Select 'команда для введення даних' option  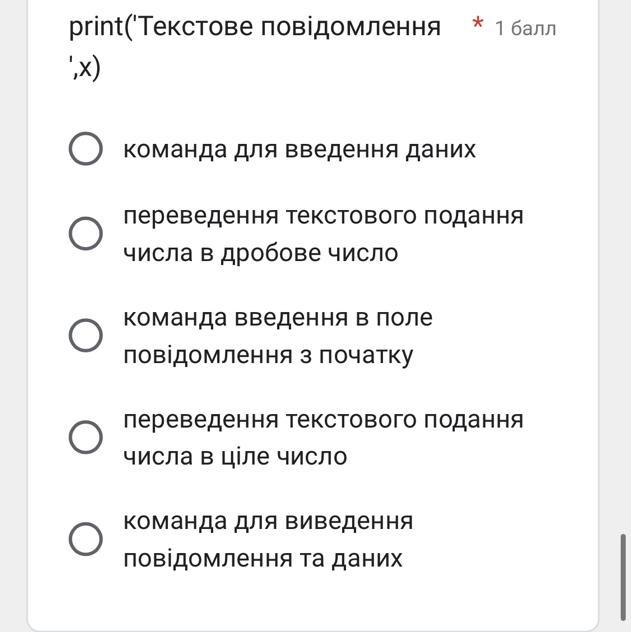coord(85,149)
